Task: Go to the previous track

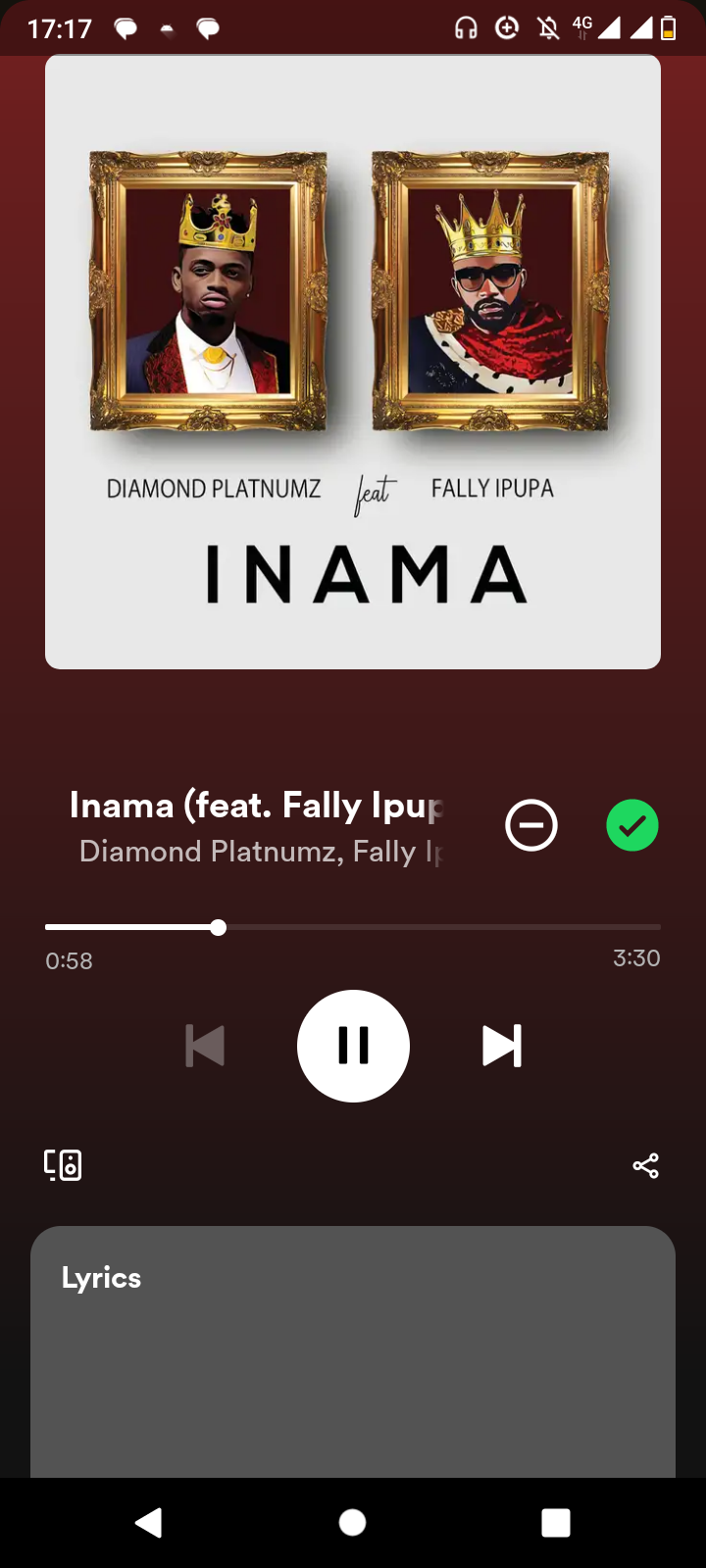Action: [x=205, y=1046]
